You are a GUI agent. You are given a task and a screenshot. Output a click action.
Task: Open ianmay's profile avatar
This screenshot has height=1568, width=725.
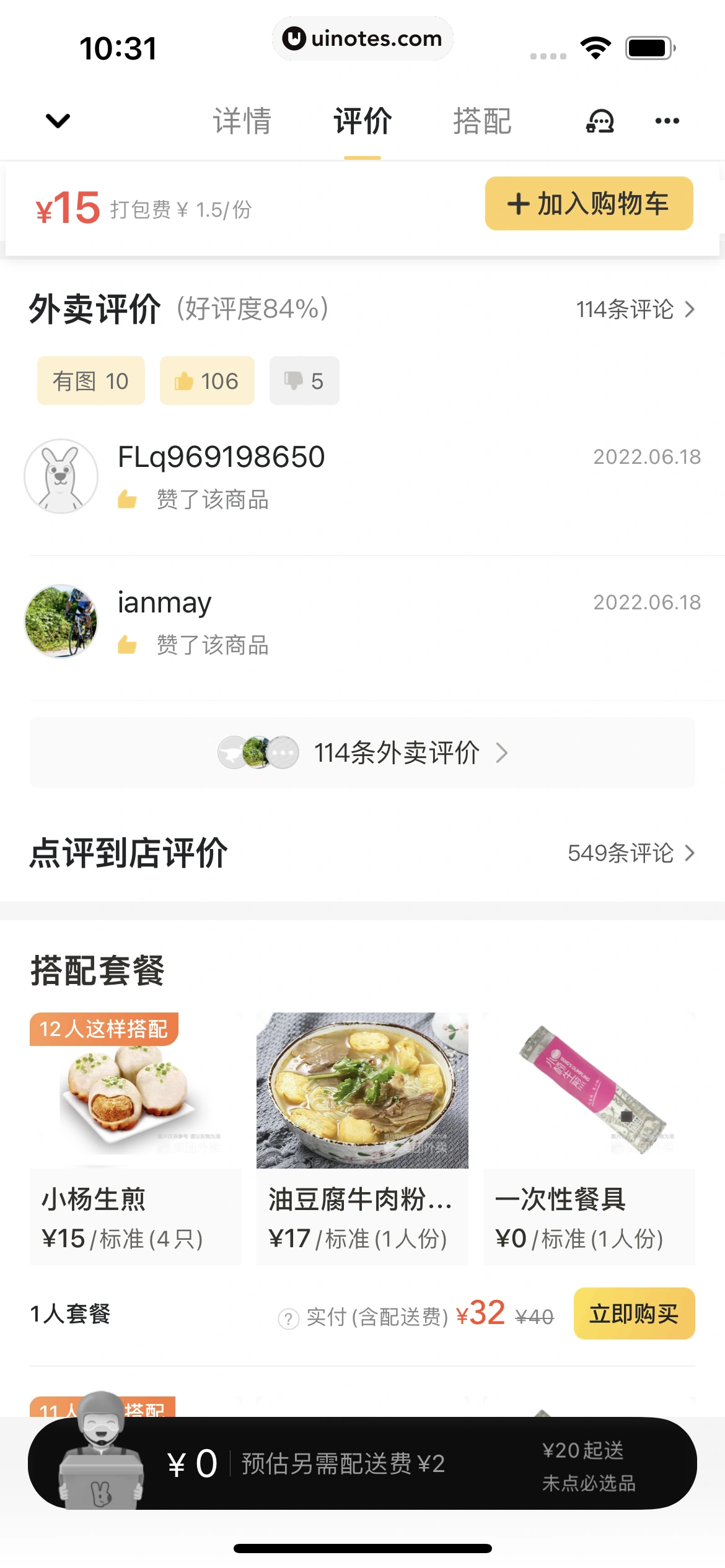(60, 621)
